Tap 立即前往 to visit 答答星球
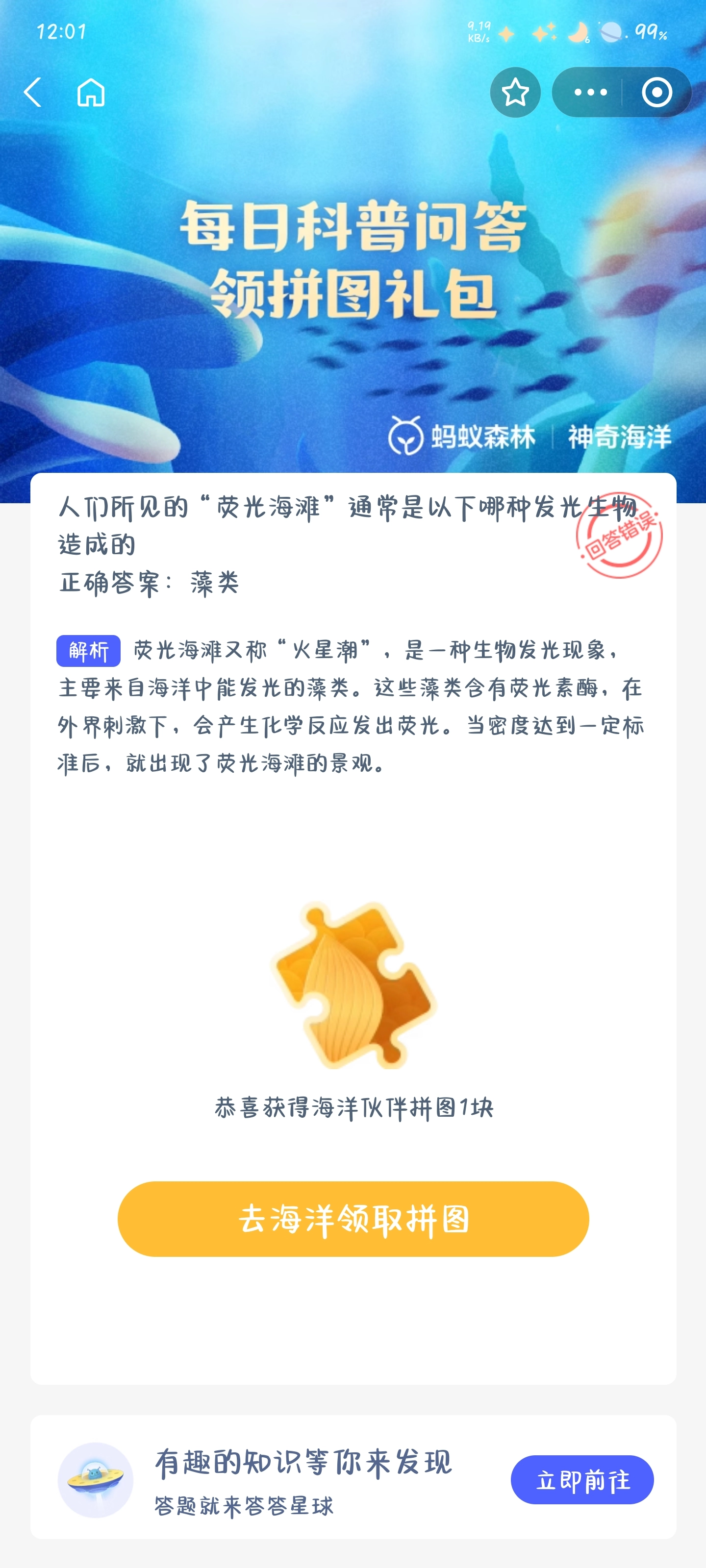Screen dimensions: 706x1568 coord(582,1480)
